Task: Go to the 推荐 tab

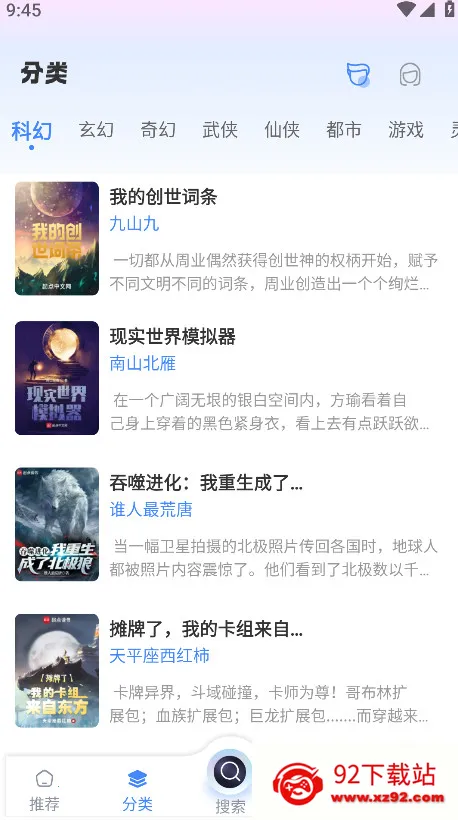Action: 44,790
